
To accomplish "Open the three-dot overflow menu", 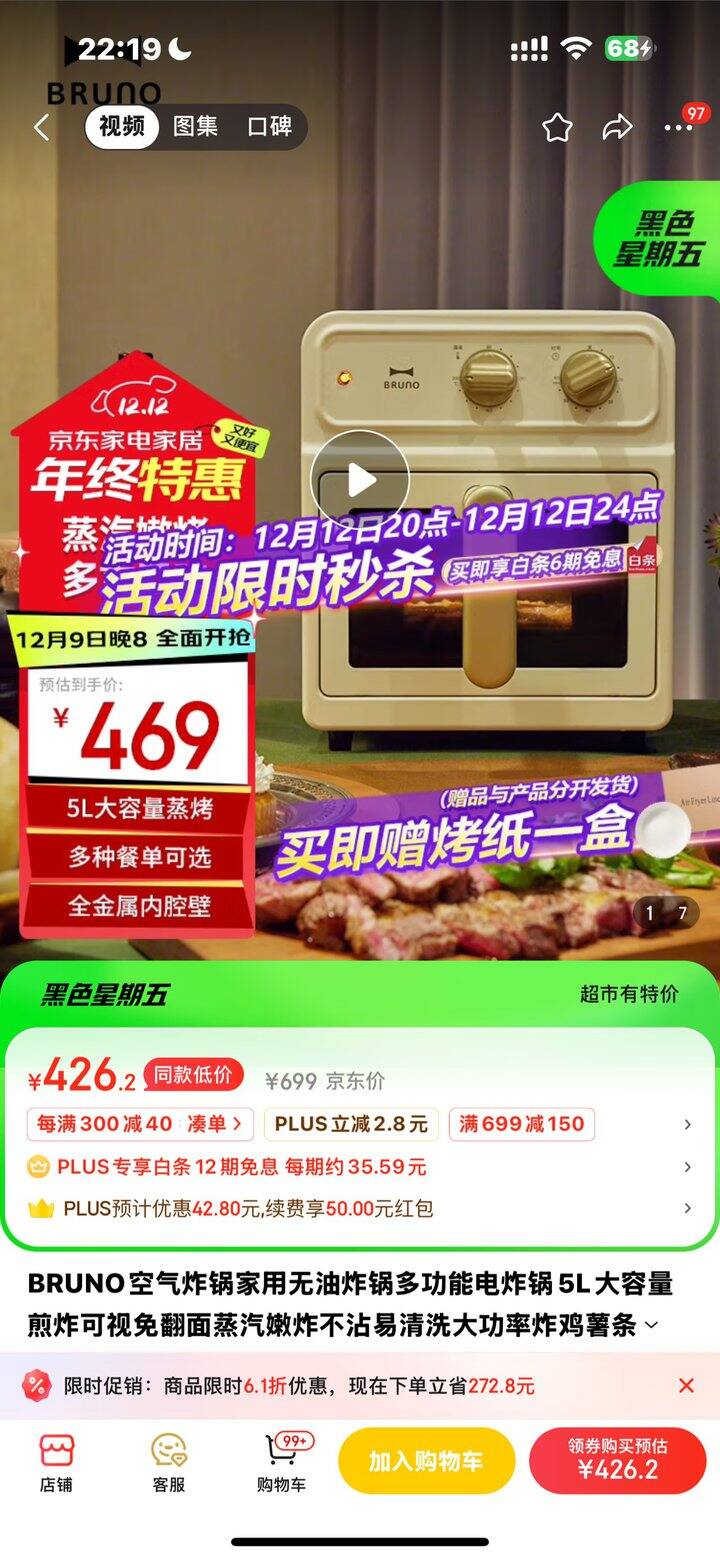I will (x=678, y=127).
